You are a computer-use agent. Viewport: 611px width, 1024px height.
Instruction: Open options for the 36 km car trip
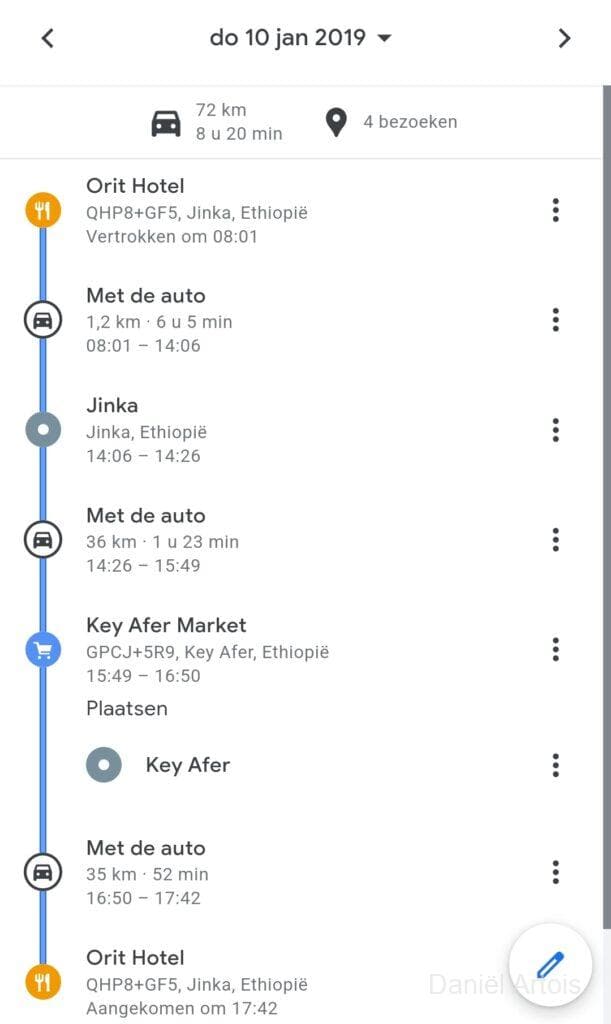click(555, 540)
